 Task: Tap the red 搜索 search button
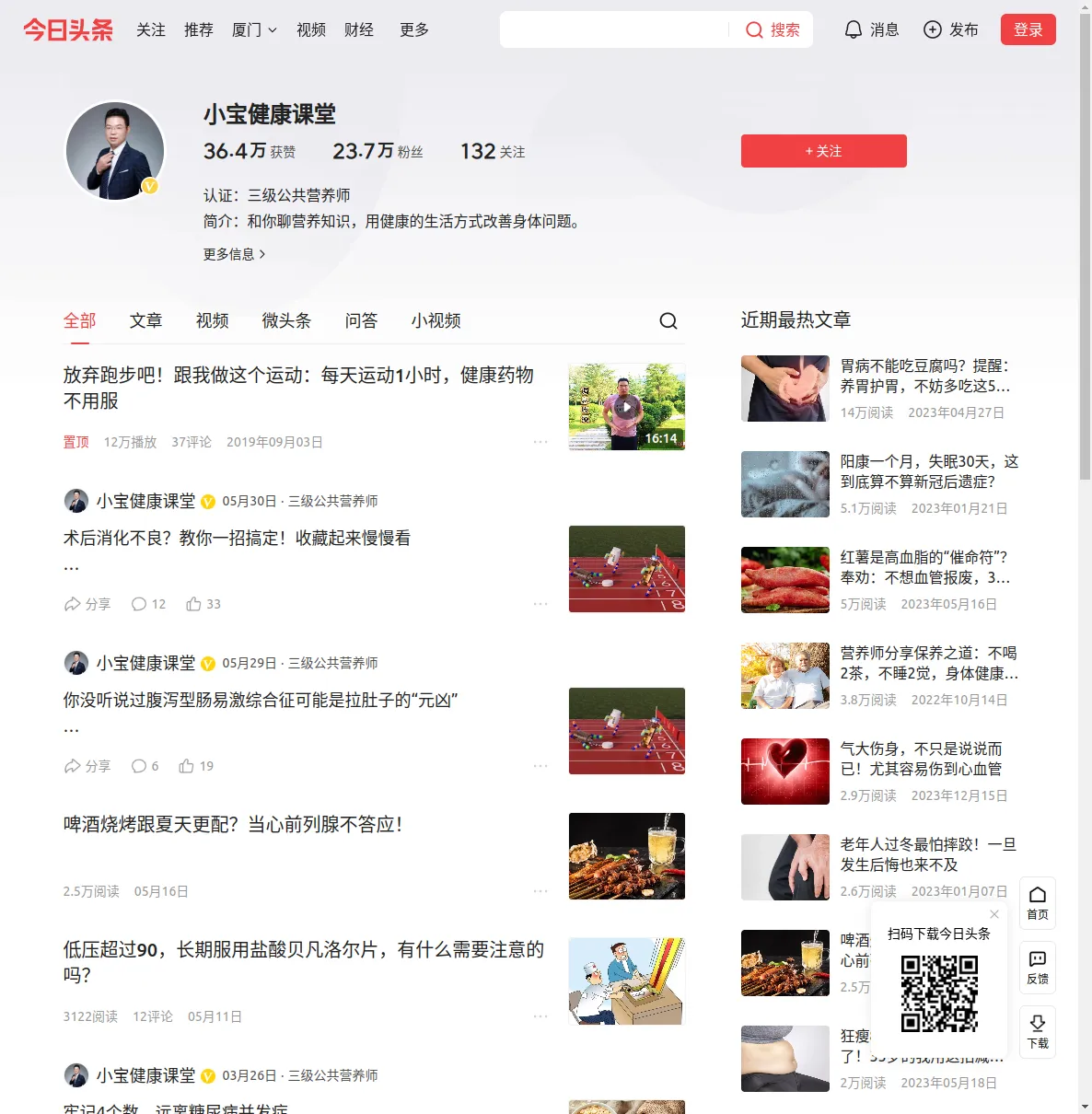[x=773, y=30]
